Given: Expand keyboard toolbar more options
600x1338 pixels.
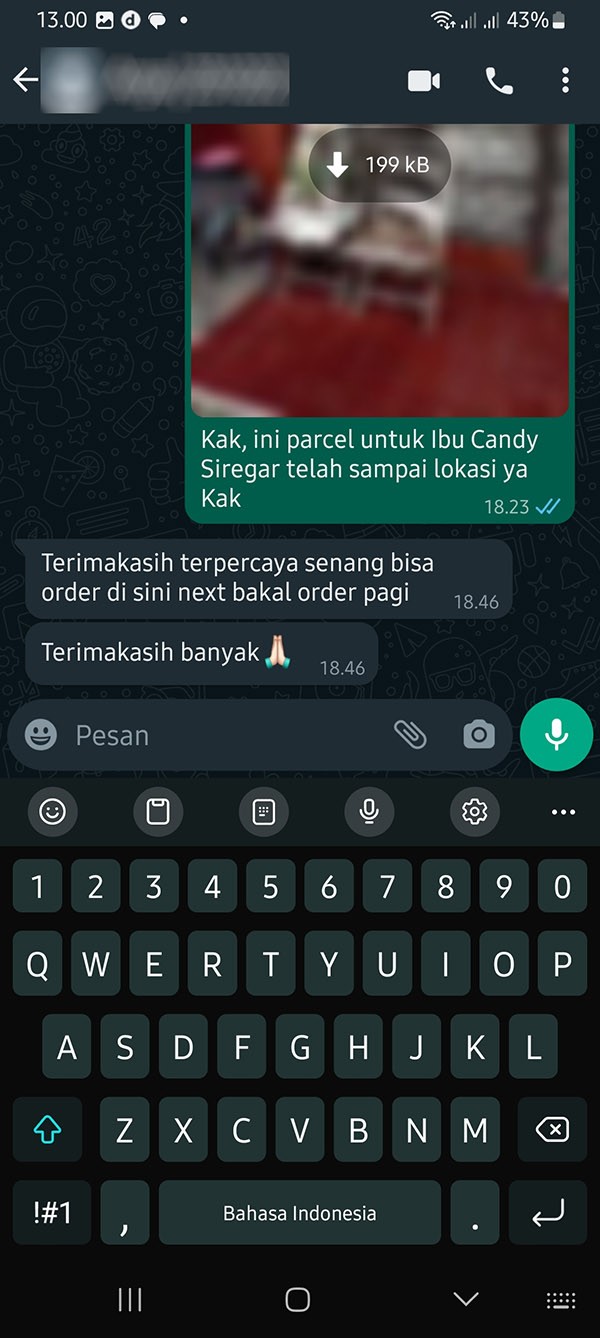Looking at the screenshot, I should coord(563,812).
